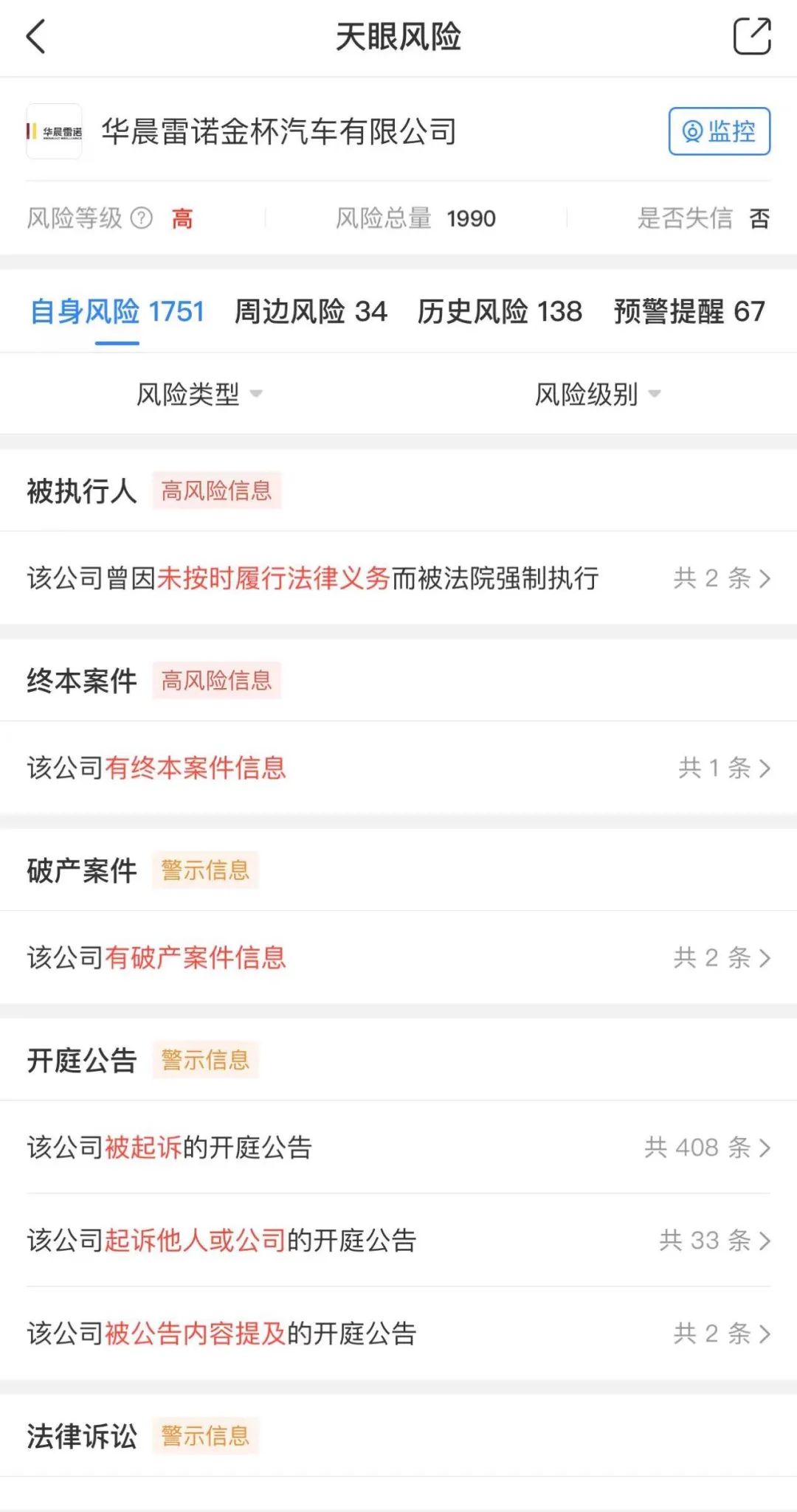The image size is (797, 1512).
Task: Select the 自身风险 1751 tab
Action: (117, 312)
